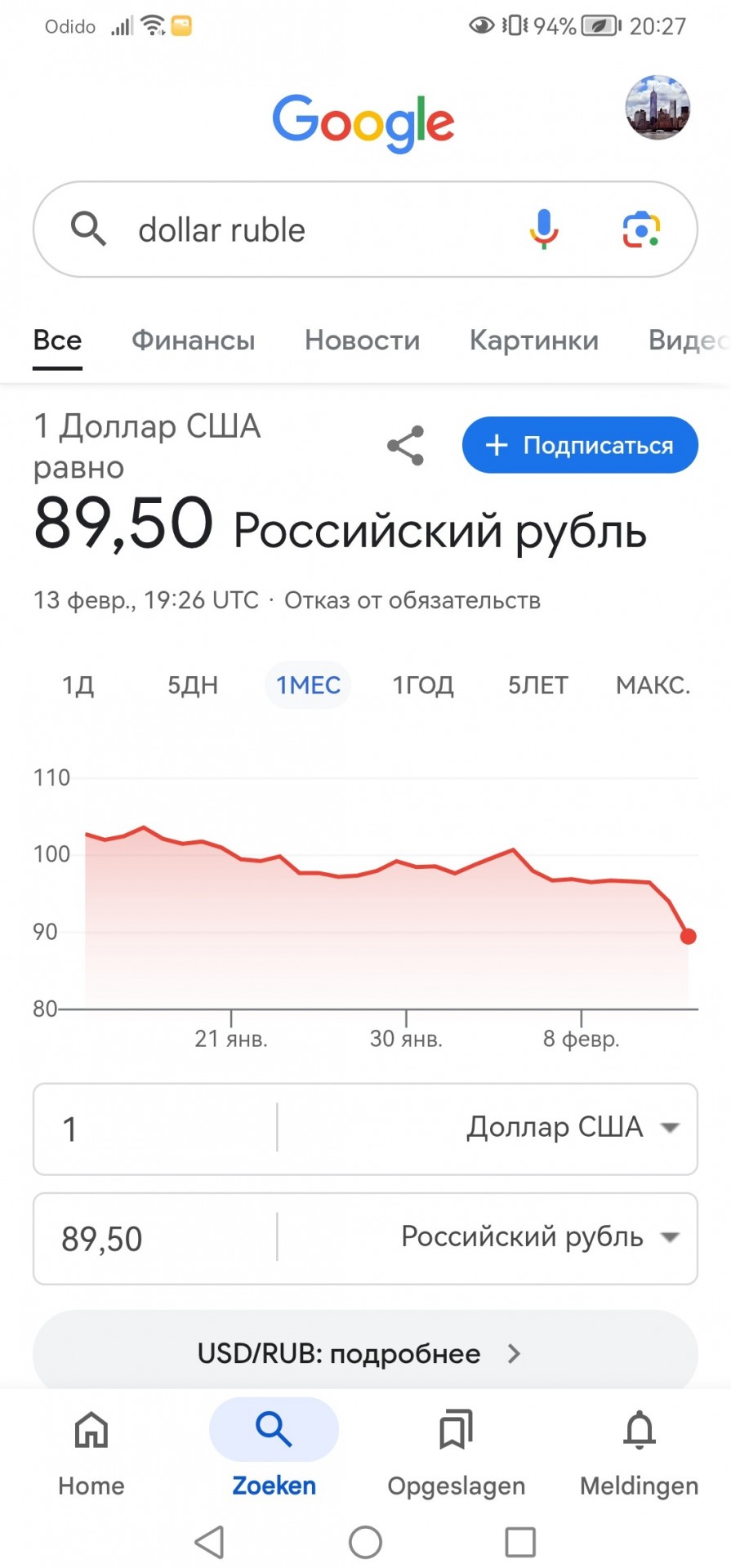Select the 5ЛЕТ chart range
731x1568 pixels.
[x=538, y=685]
